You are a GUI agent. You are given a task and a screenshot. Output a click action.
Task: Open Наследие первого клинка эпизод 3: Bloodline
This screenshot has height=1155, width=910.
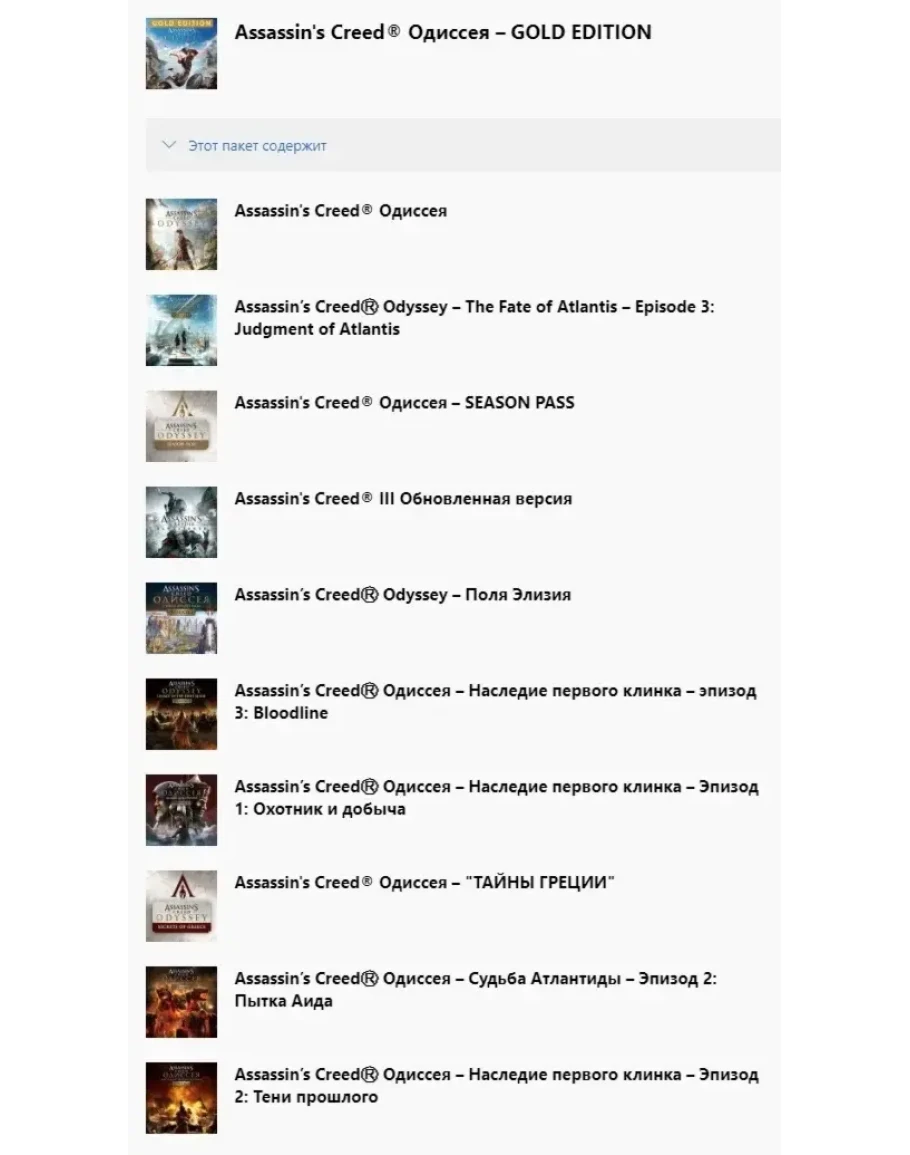495,701
